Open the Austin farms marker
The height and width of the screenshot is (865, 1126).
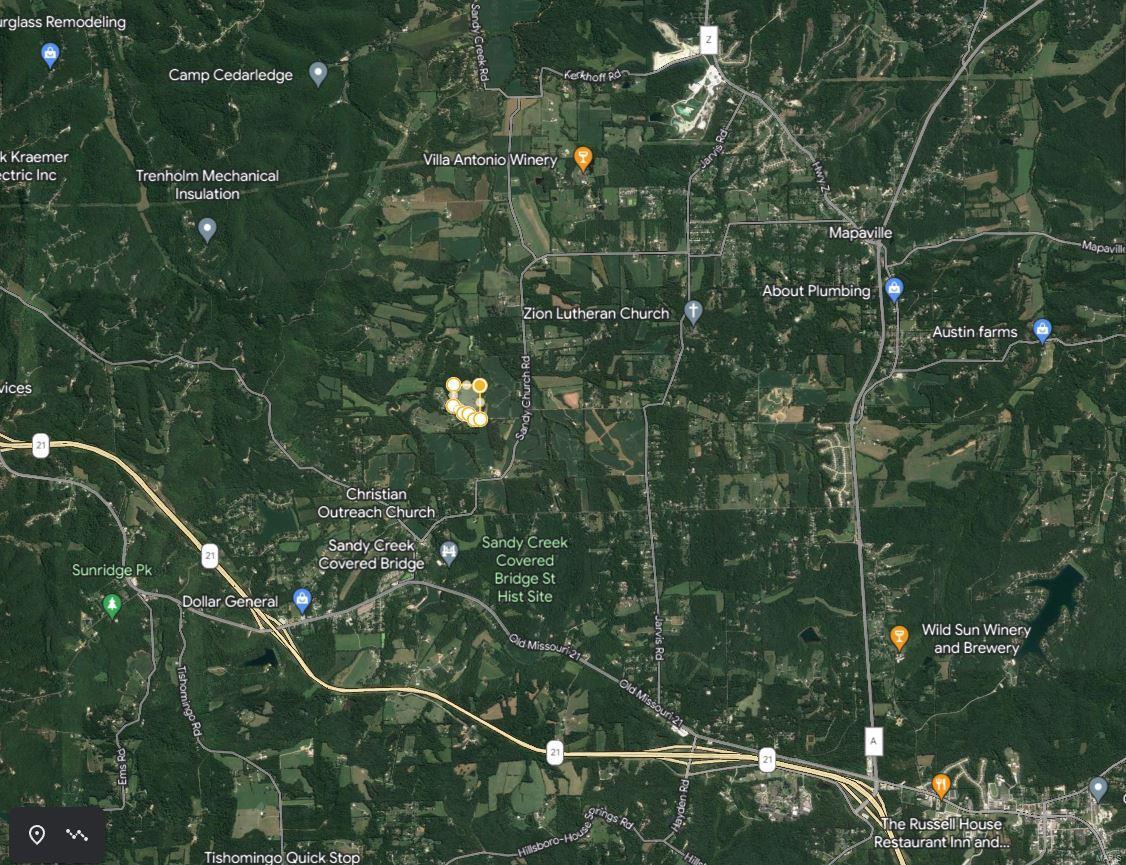(1042, 330)
